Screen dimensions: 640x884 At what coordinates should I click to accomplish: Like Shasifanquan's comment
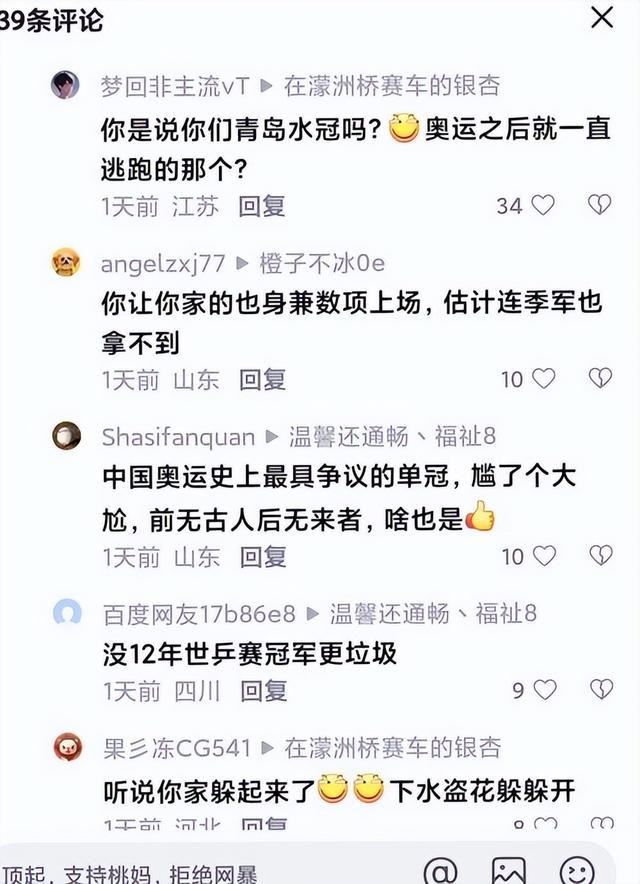click(x=544, y=556)
